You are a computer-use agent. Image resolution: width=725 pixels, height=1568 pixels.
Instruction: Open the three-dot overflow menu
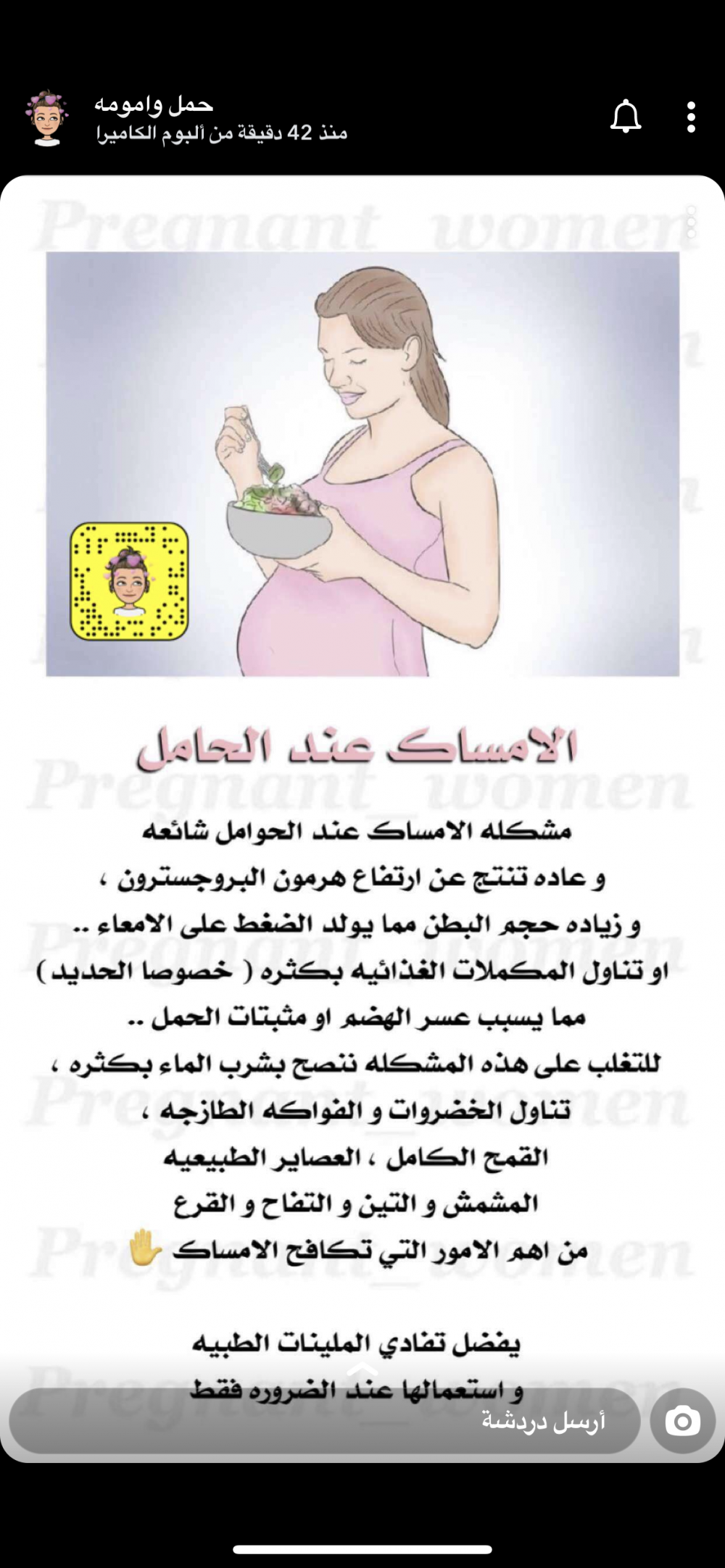point(691,117)
